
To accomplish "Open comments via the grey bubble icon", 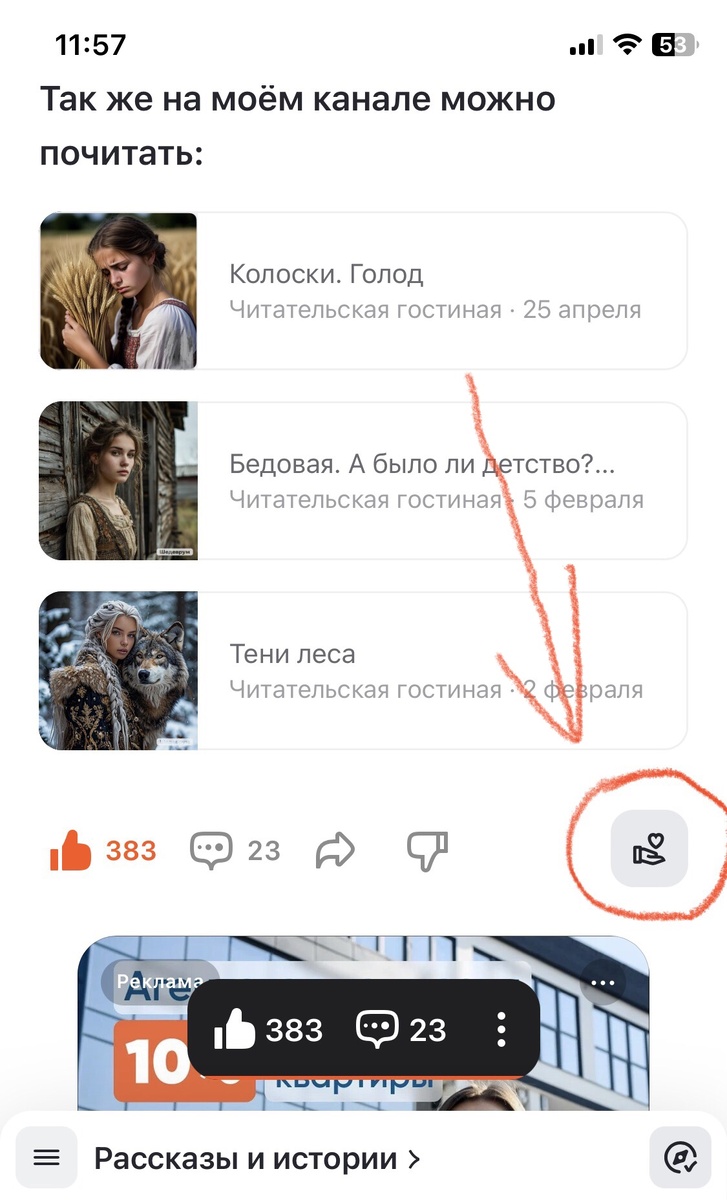I will (211, 851).
